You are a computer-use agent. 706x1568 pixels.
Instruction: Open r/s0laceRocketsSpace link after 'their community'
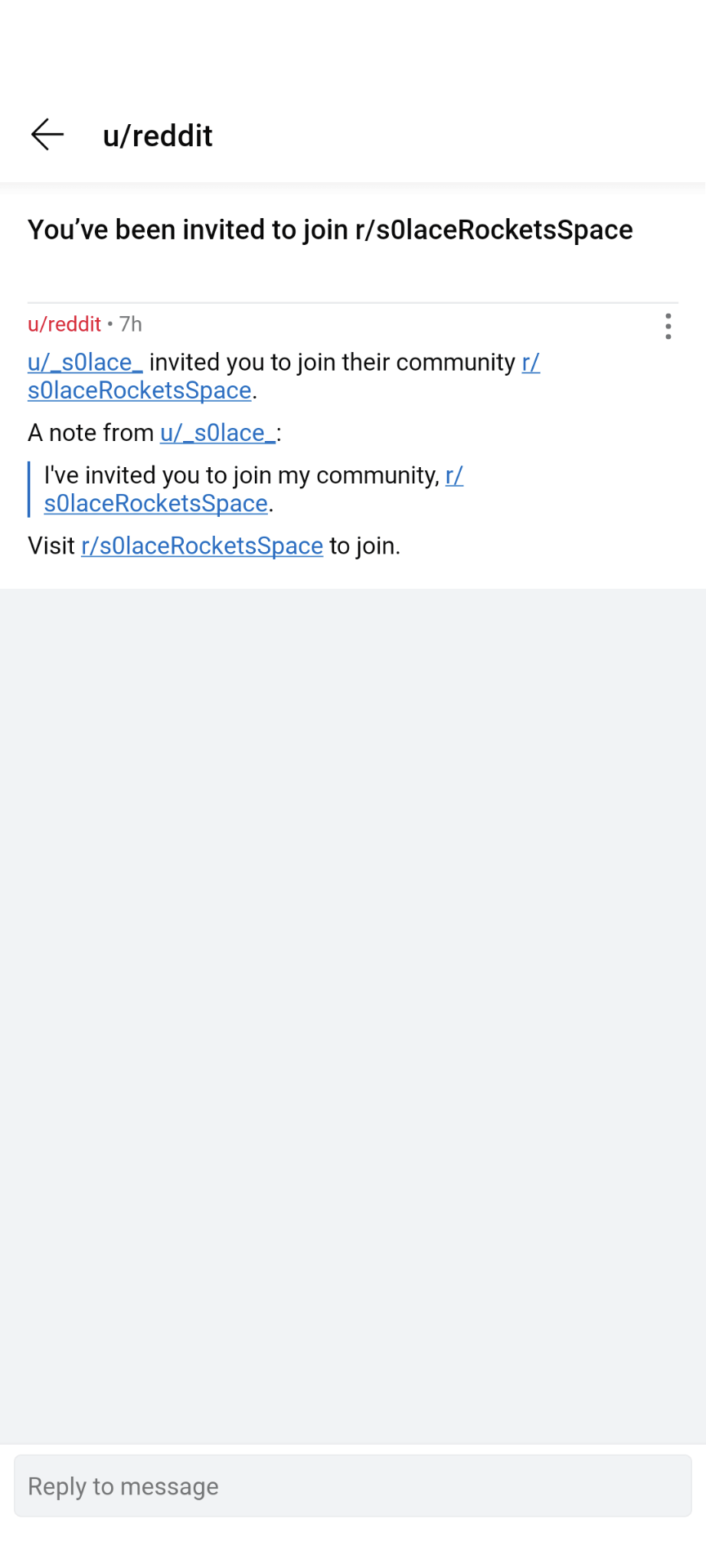point(139,391)
